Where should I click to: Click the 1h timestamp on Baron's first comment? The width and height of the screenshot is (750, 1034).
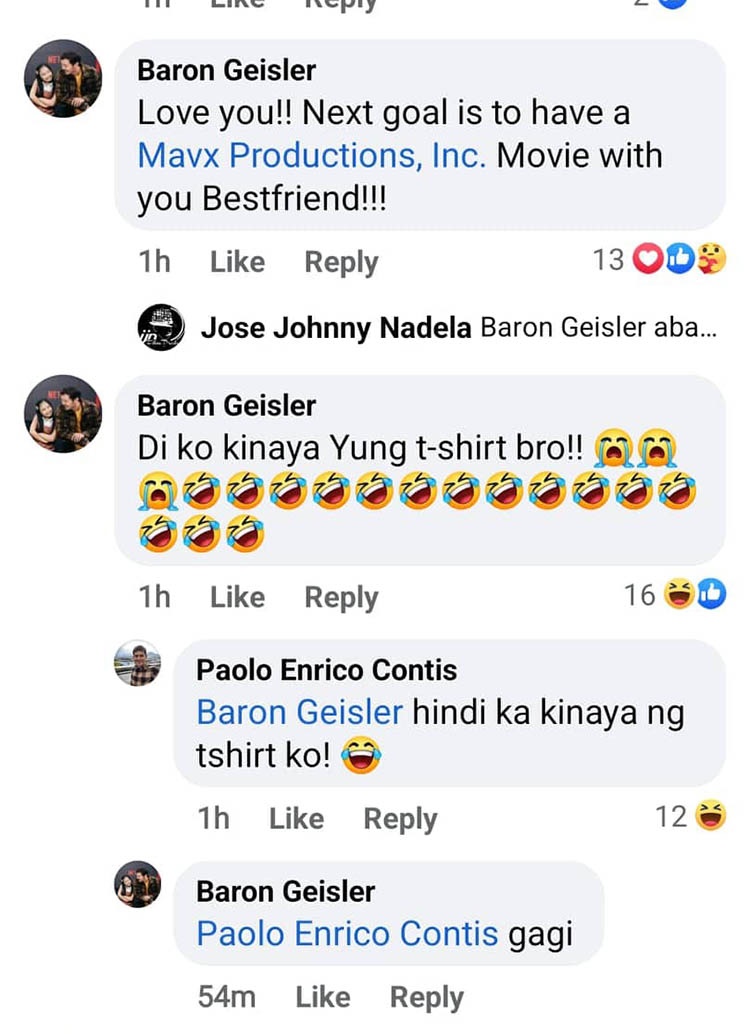[155, 261]
